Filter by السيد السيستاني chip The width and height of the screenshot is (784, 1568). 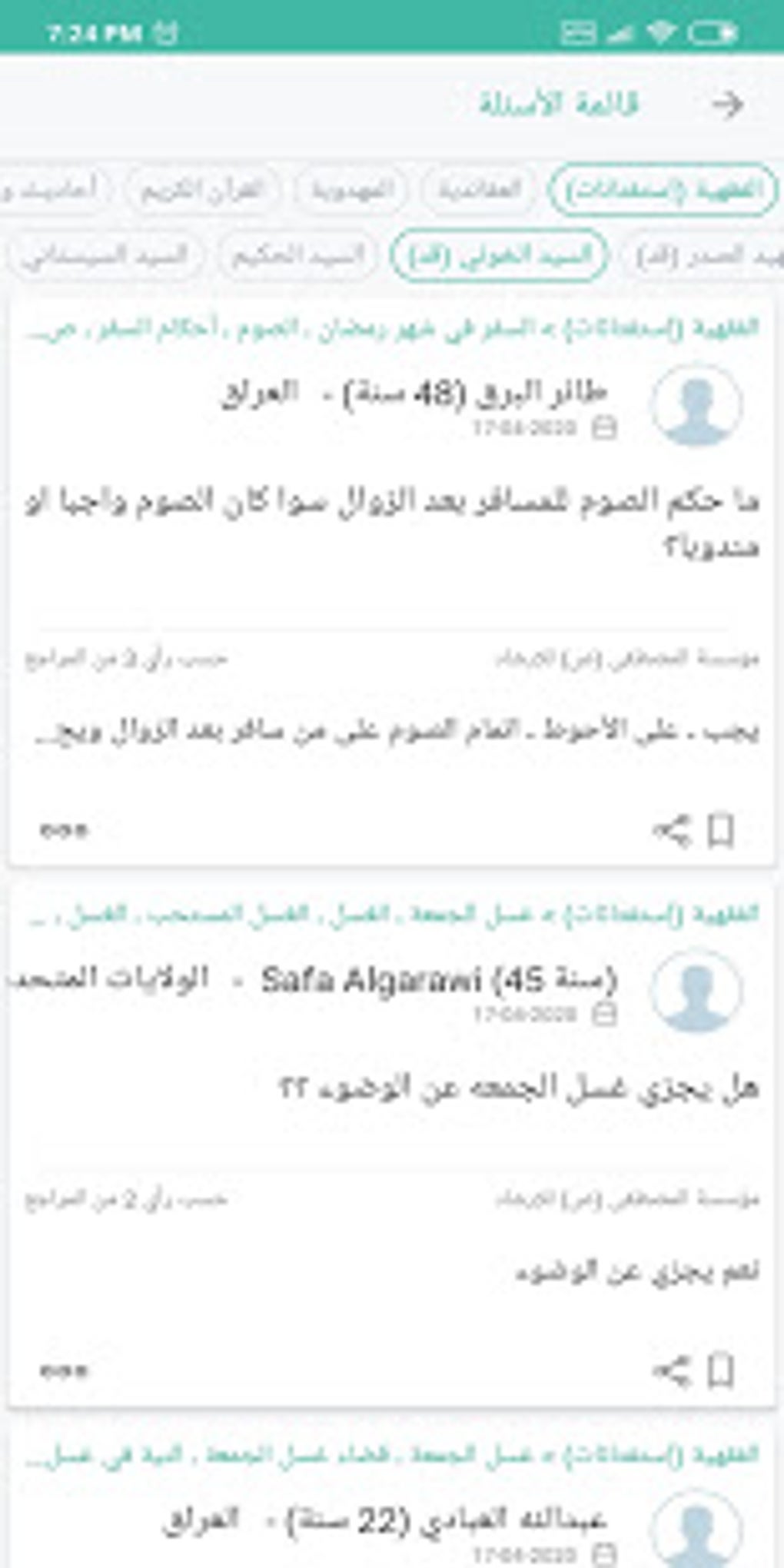click(107, 255)
